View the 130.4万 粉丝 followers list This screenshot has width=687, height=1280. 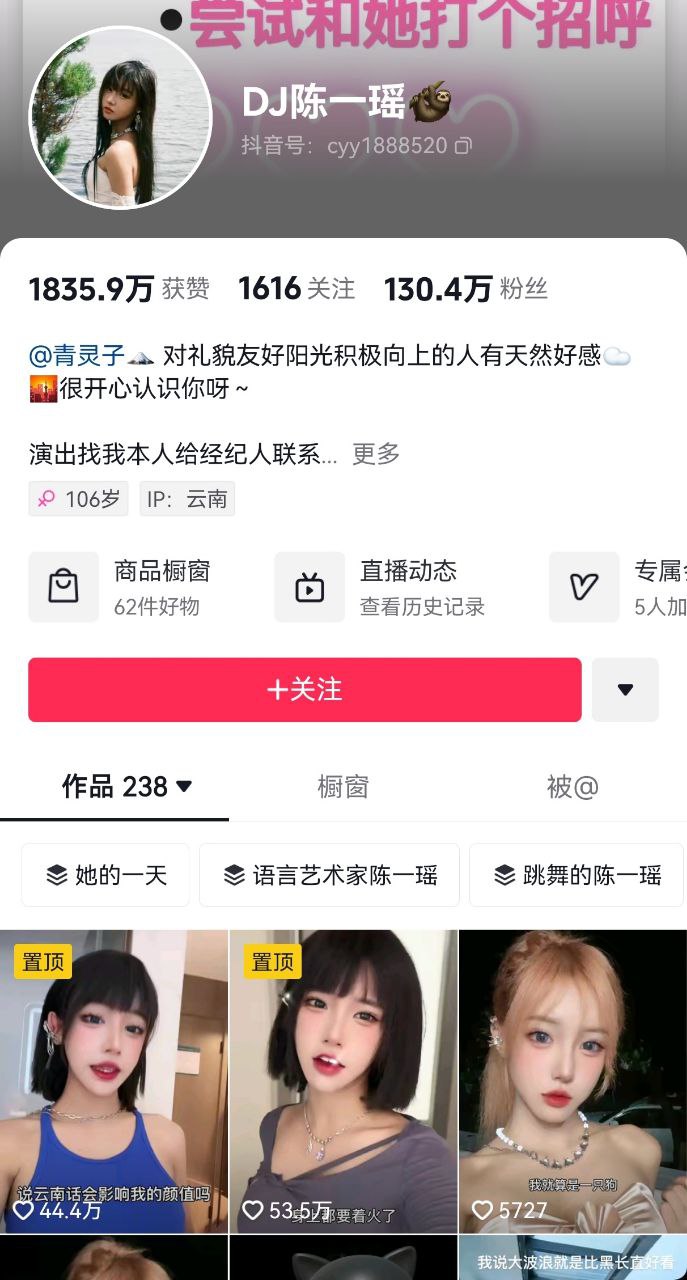tap(465, 289)
